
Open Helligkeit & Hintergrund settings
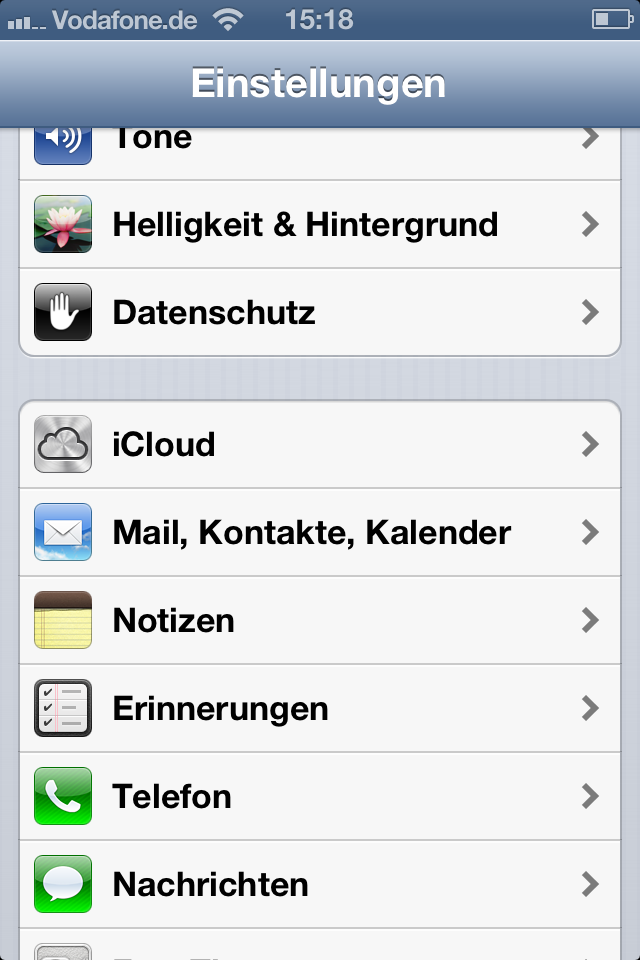coord(320,224)
